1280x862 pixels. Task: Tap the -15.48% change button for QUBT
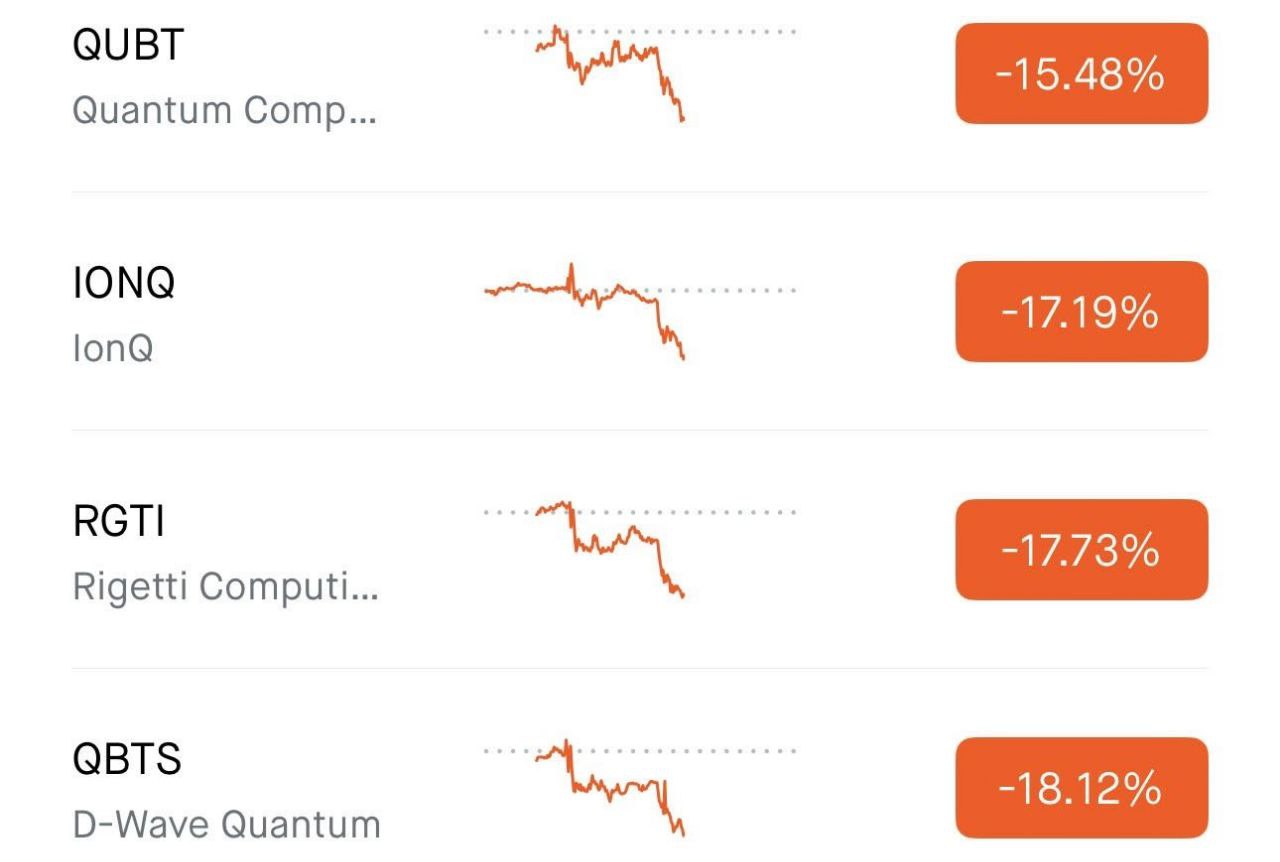click(x=1081, y=74)
